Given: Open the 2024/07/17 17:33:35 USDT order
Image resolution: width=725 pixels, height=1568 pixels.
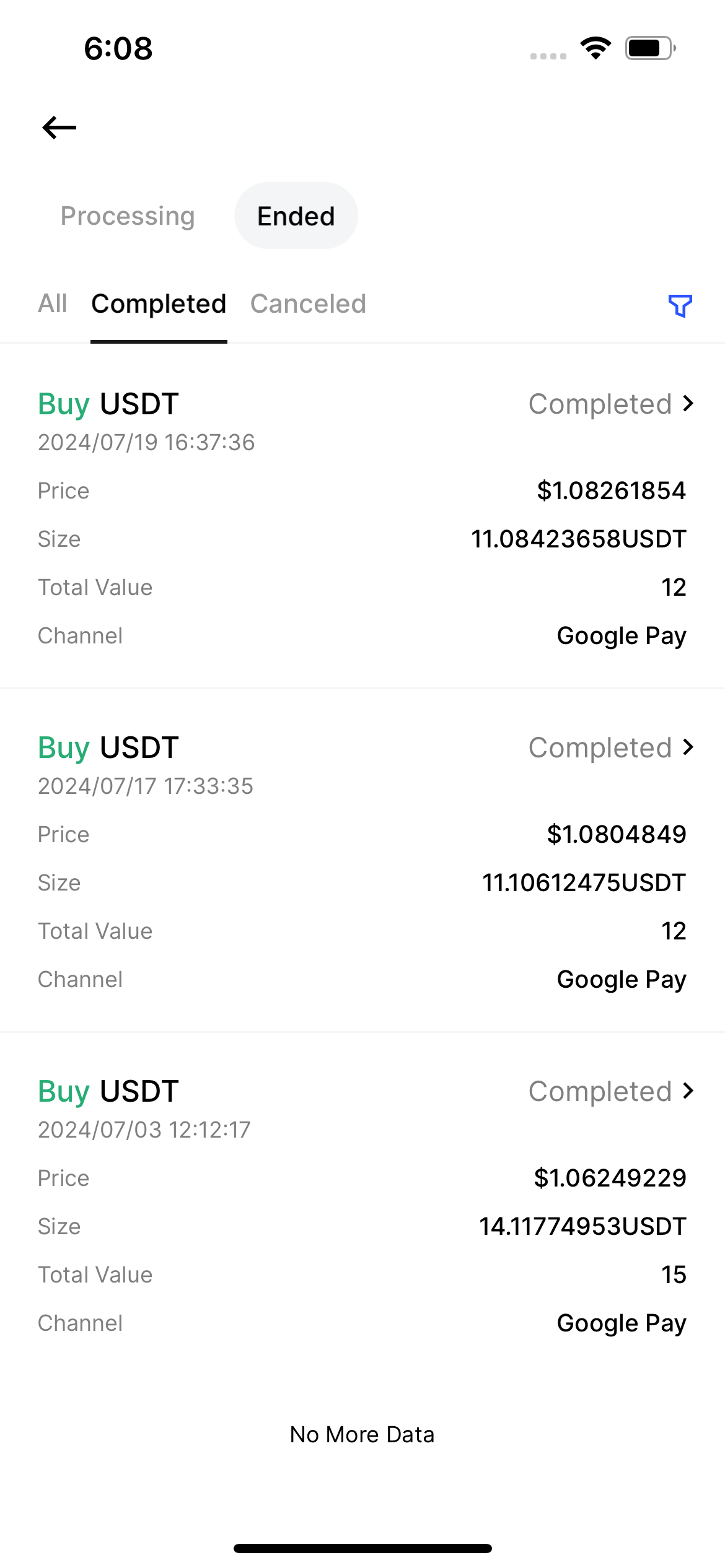Looking at the screenshot, I should [610, 748].
